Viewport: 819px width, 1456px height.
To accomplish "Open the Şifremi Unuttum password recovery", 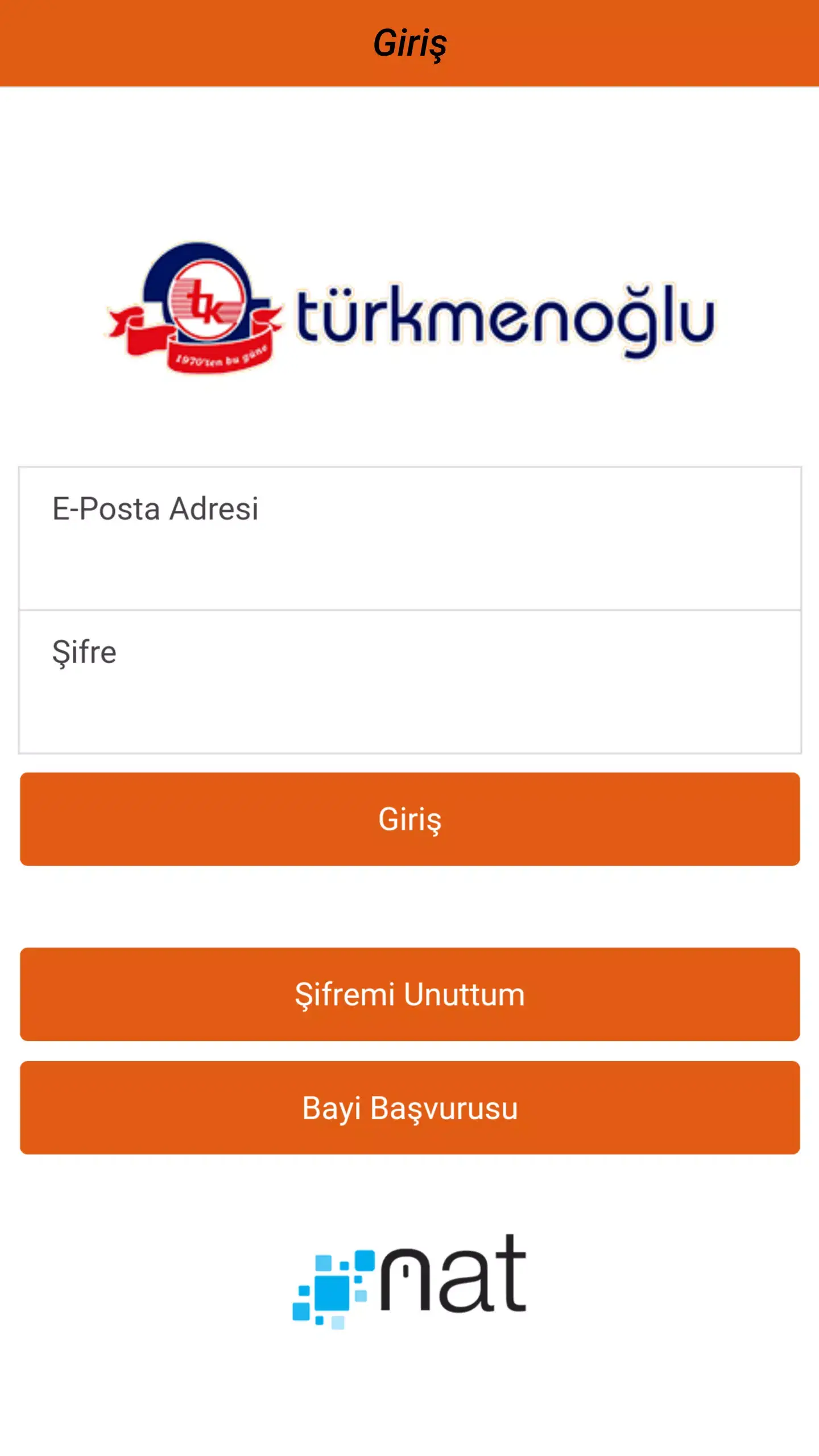I will tap(409, 994).
